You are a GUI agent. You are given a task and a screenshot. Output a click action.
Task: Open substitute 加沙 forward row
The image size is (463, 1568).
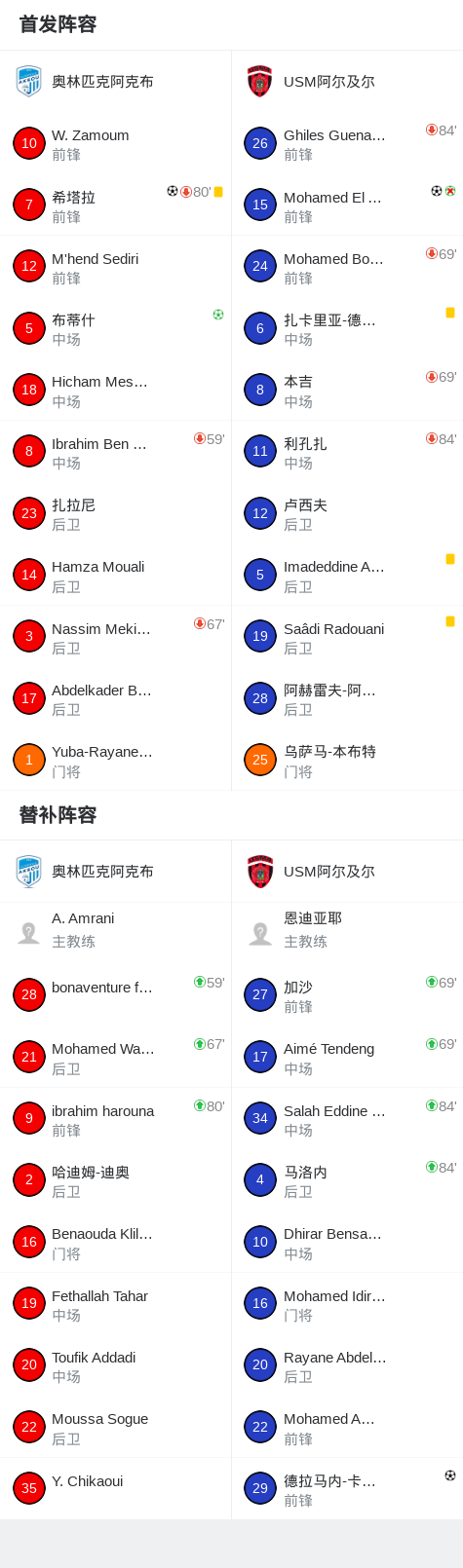[347, 995]
